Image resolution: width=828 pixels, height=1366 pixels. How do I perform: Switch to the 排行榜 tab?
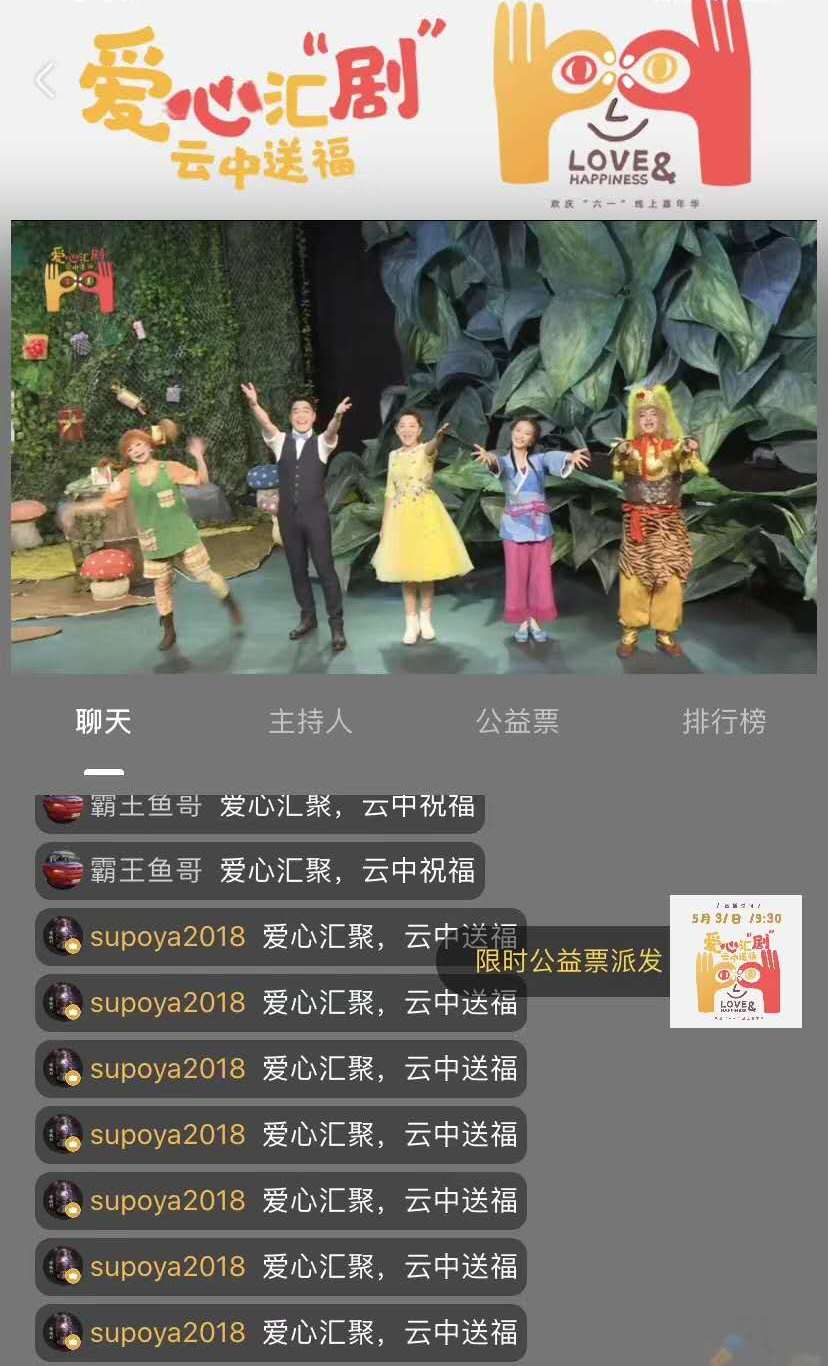pos(724,721)
